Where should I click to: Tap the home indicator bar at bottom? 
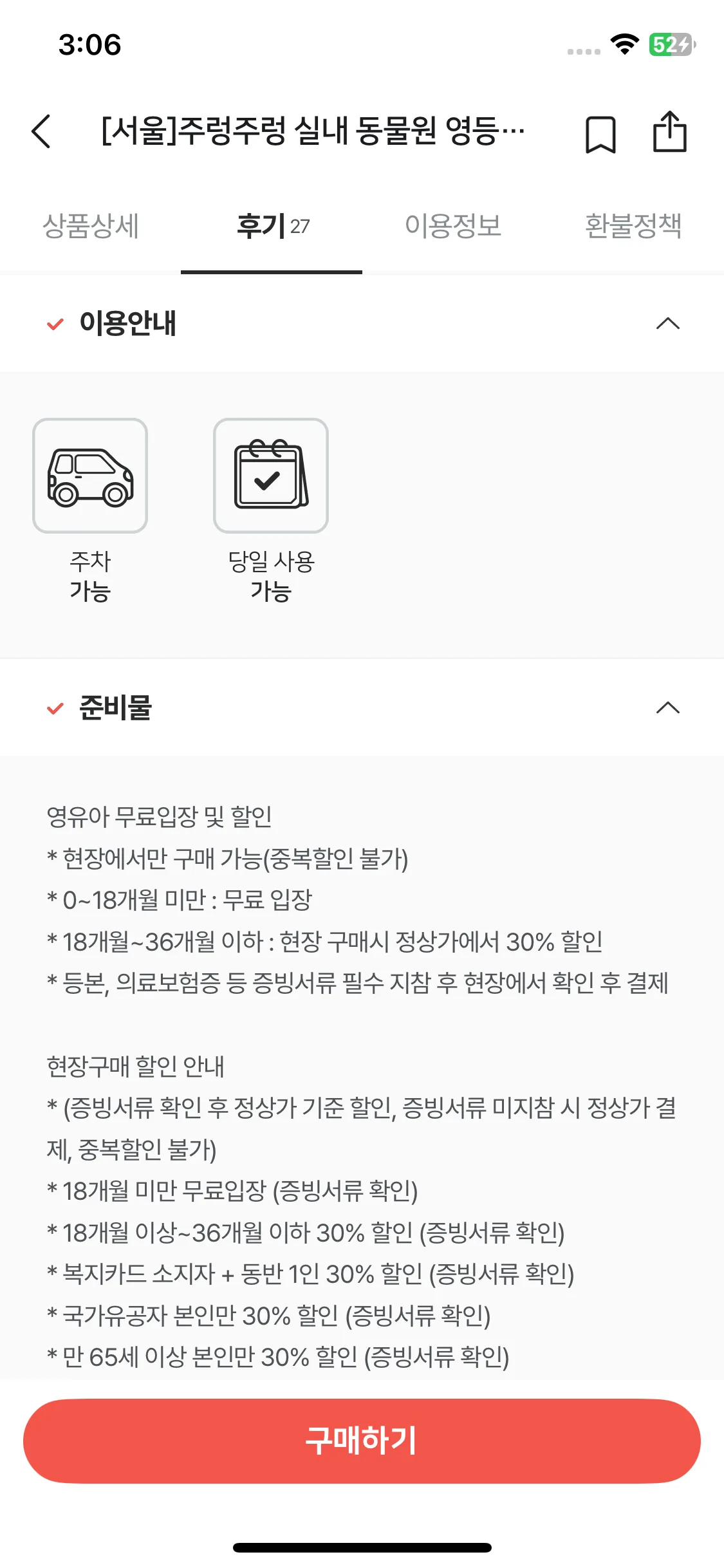pyautogui.click(x=362, y=1547)
